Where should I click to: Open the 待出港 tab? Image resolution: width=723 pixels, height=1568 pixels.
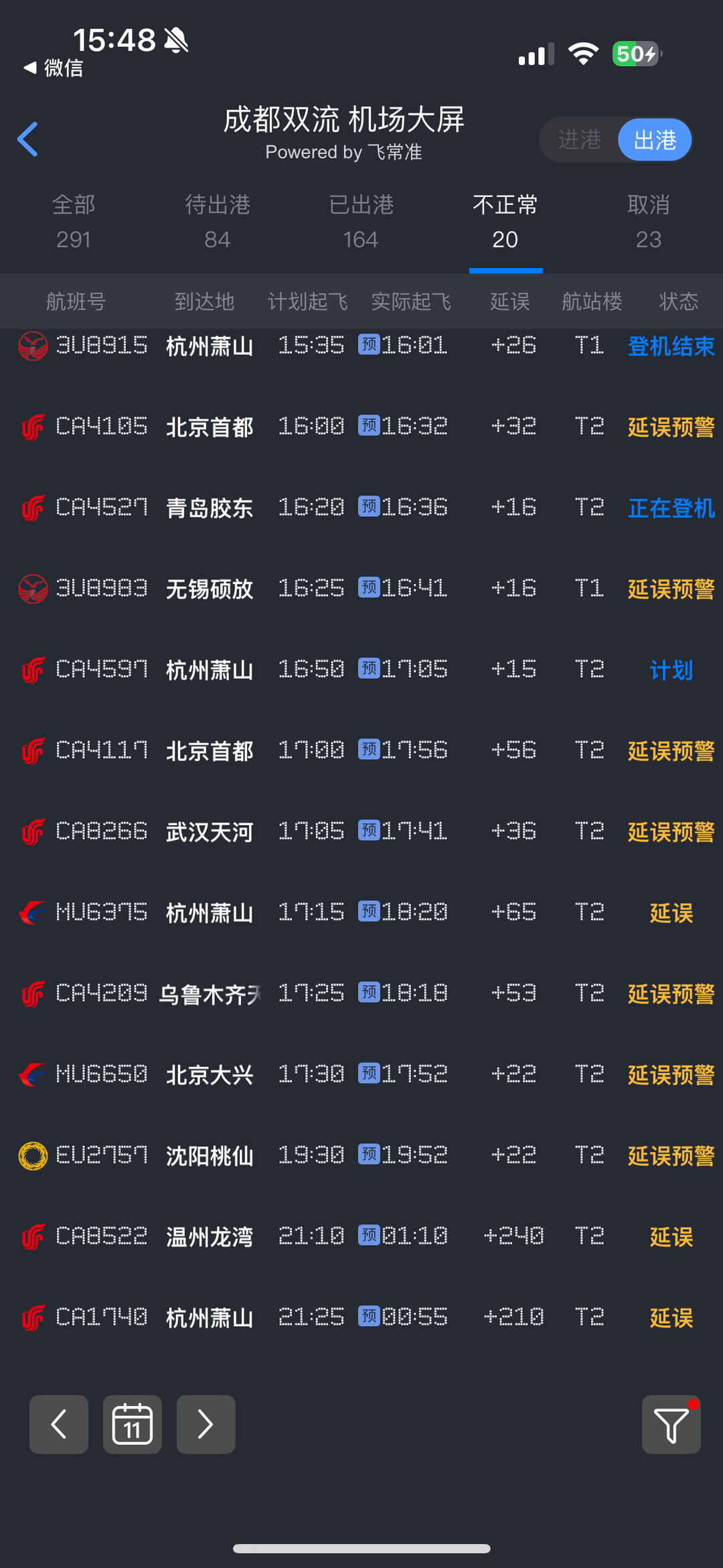(x=218, y=222)
